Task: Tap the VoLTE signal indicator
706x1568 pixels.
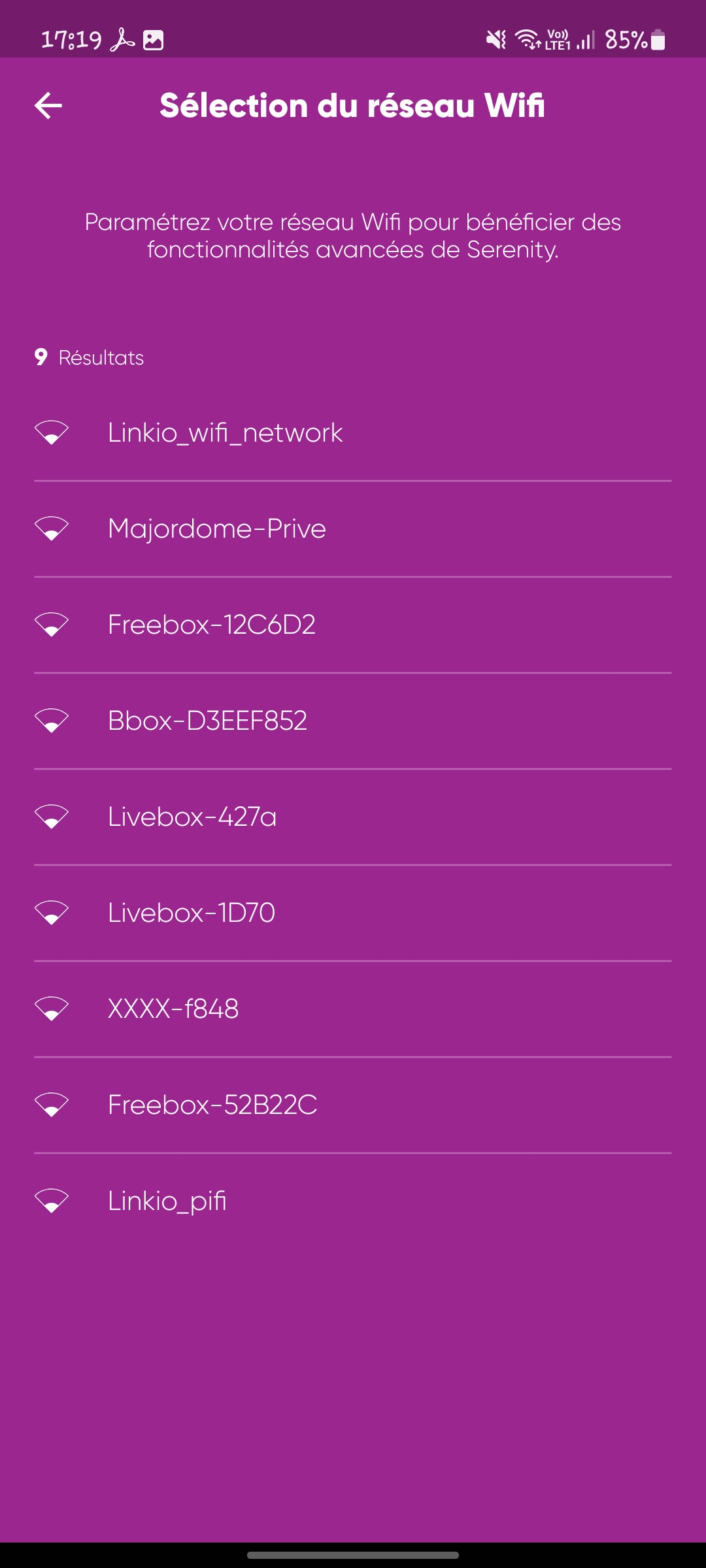Action: (560, 39)
